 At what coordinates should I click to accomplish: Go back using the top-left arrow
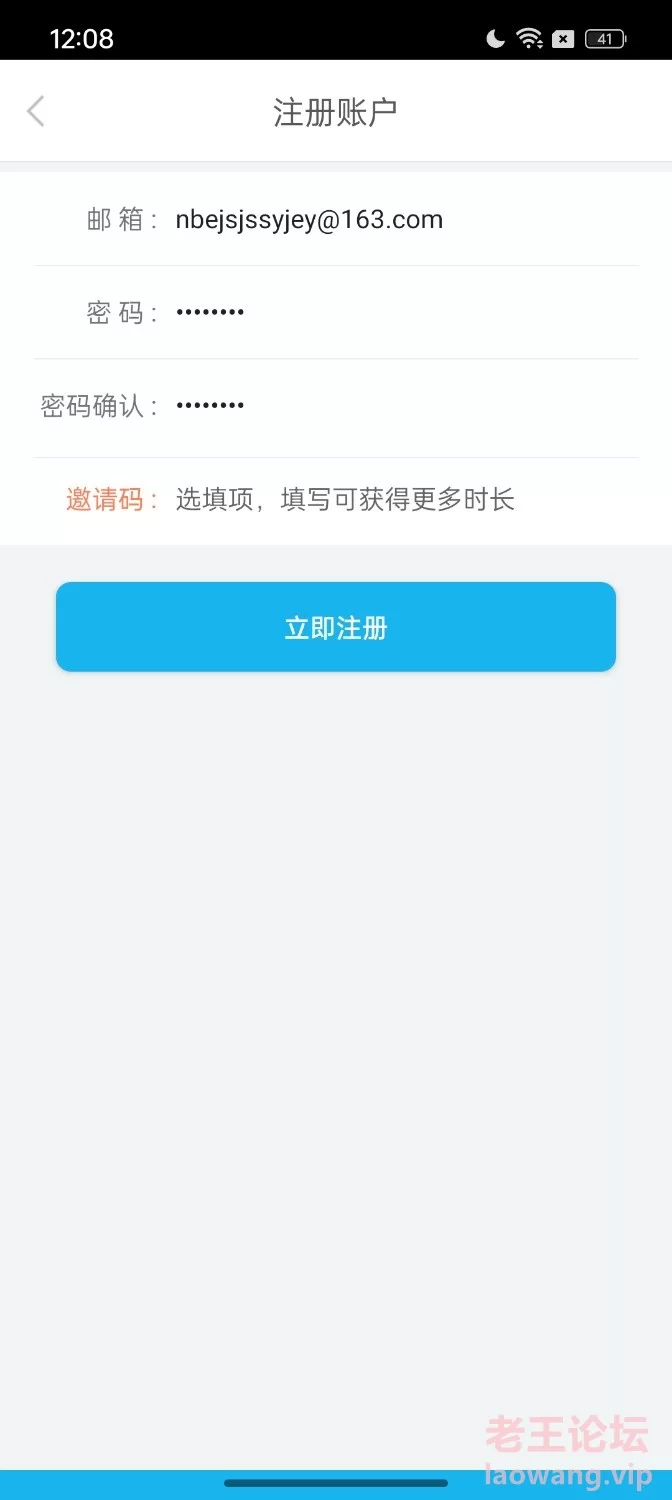(x=36, y=111)
